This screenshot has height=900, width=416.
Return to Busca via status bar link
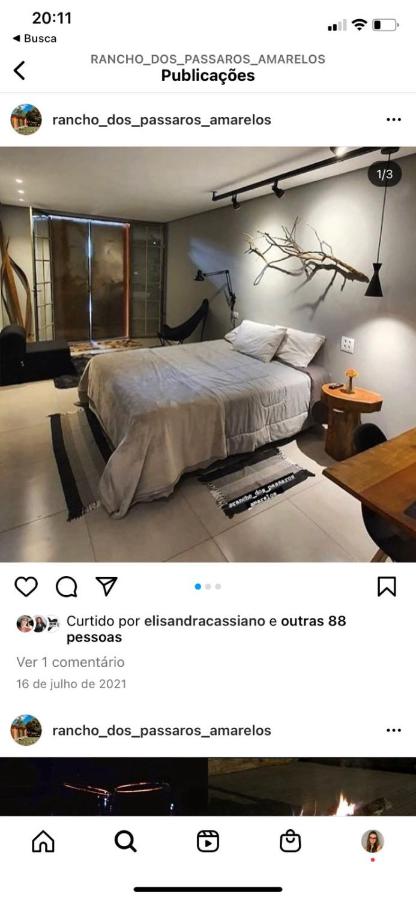[34, 38]
